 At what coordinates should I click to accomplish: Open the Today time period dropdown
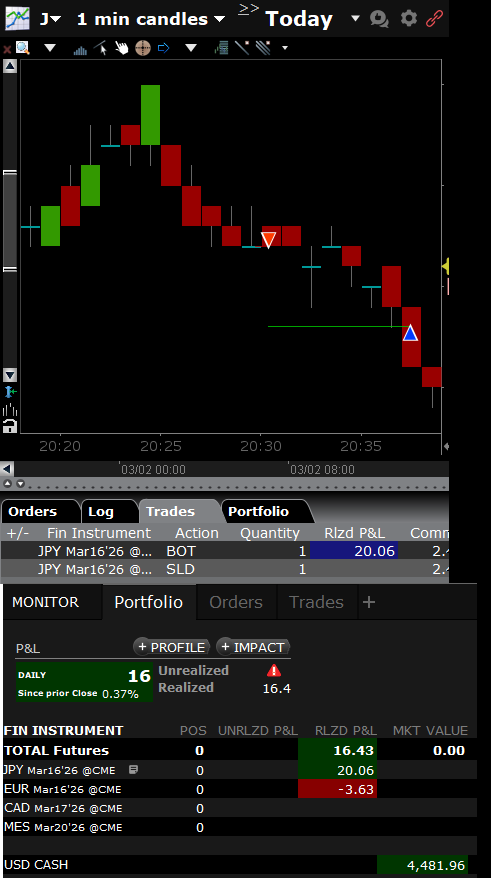[x=312, y=19]
